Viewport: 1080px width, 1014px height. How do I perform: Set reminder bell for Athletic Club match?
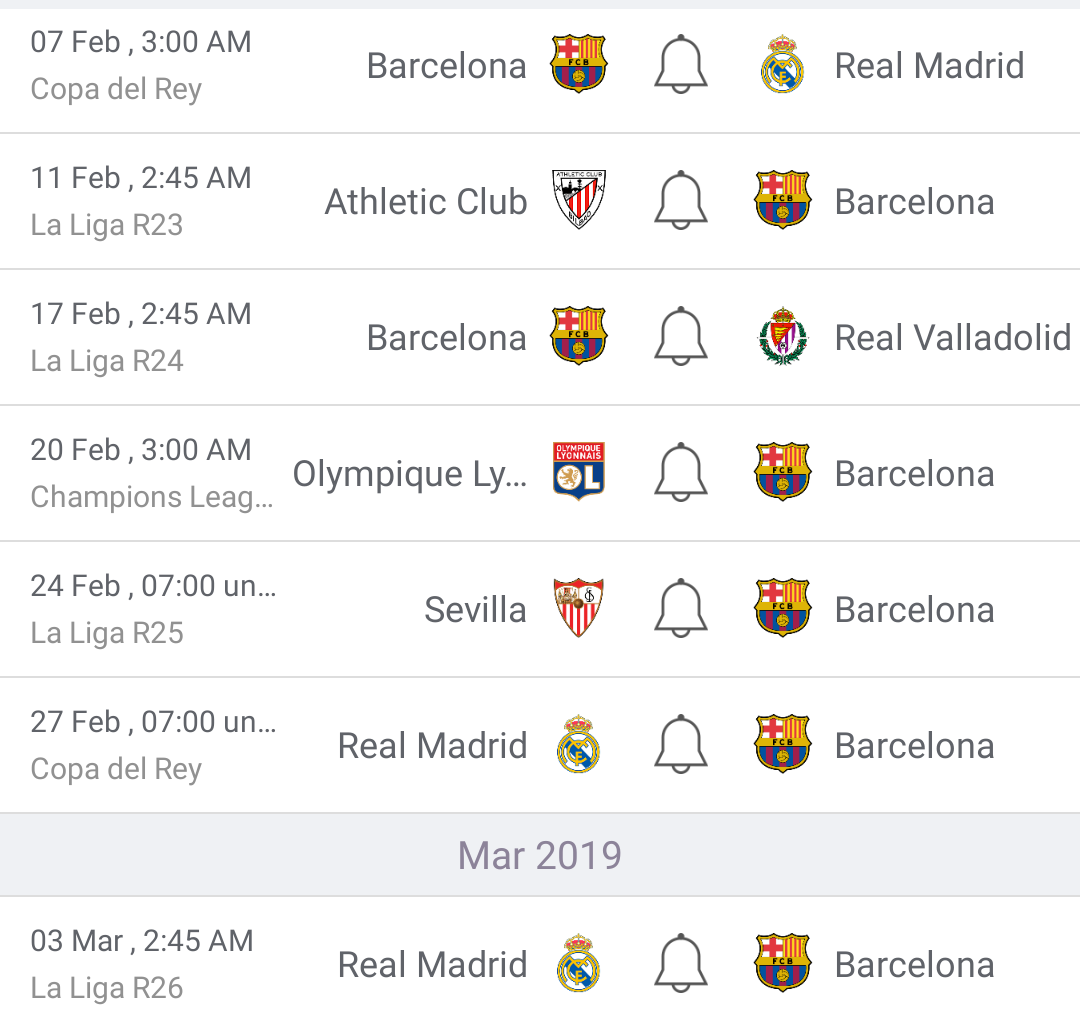coord(681,201)
